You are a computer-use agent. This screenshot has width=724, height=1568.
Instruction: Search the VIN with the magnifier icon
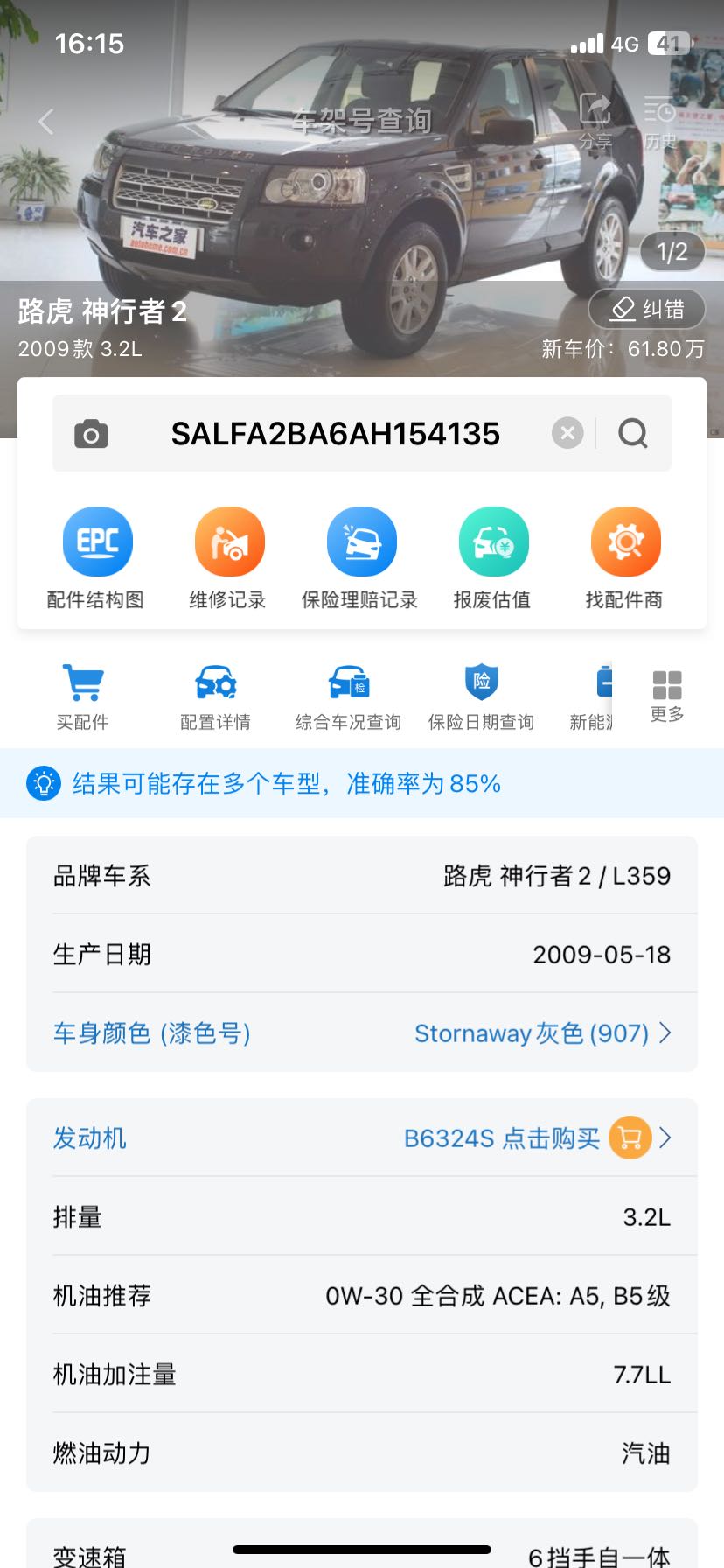pos(633,433)
